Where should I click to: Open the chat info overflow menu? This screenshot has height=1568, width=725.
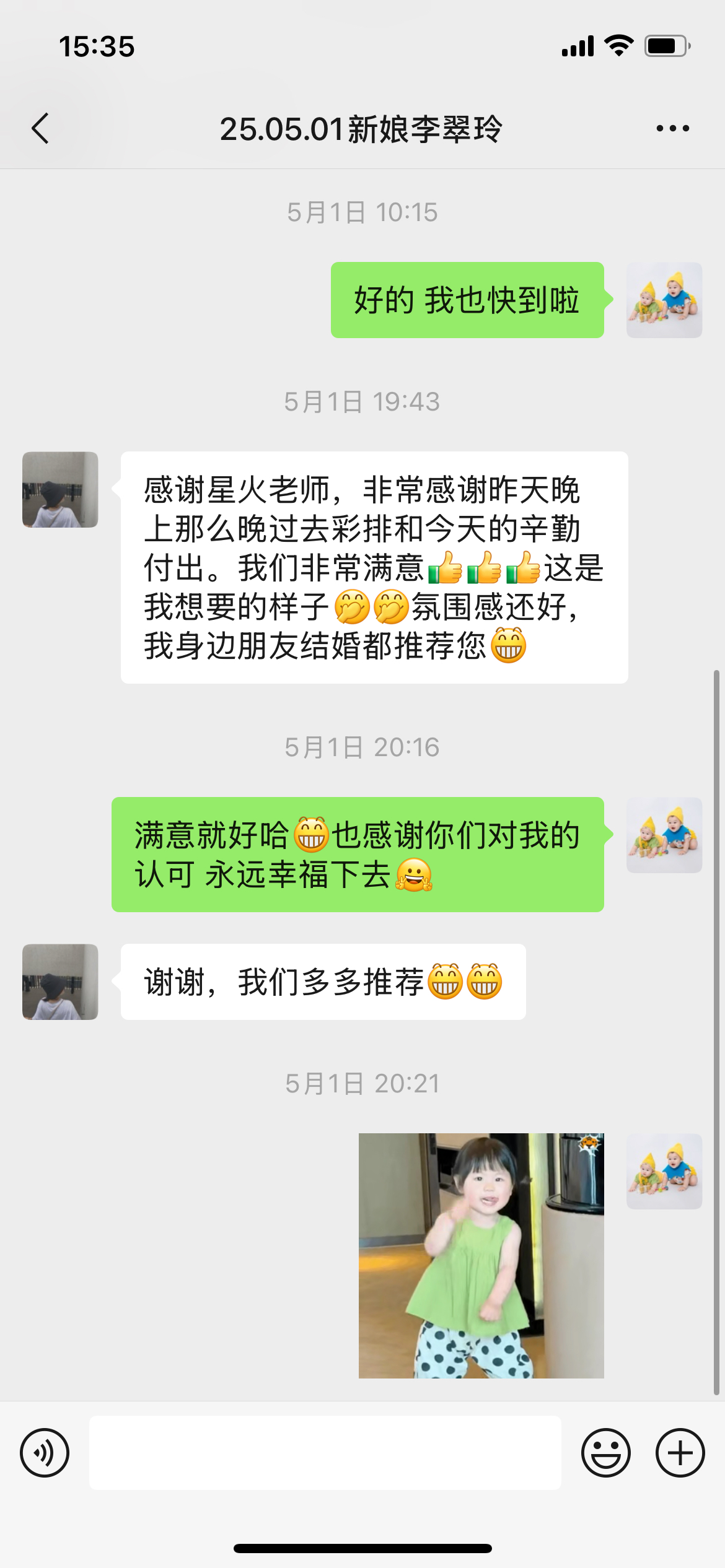(672, 129)
